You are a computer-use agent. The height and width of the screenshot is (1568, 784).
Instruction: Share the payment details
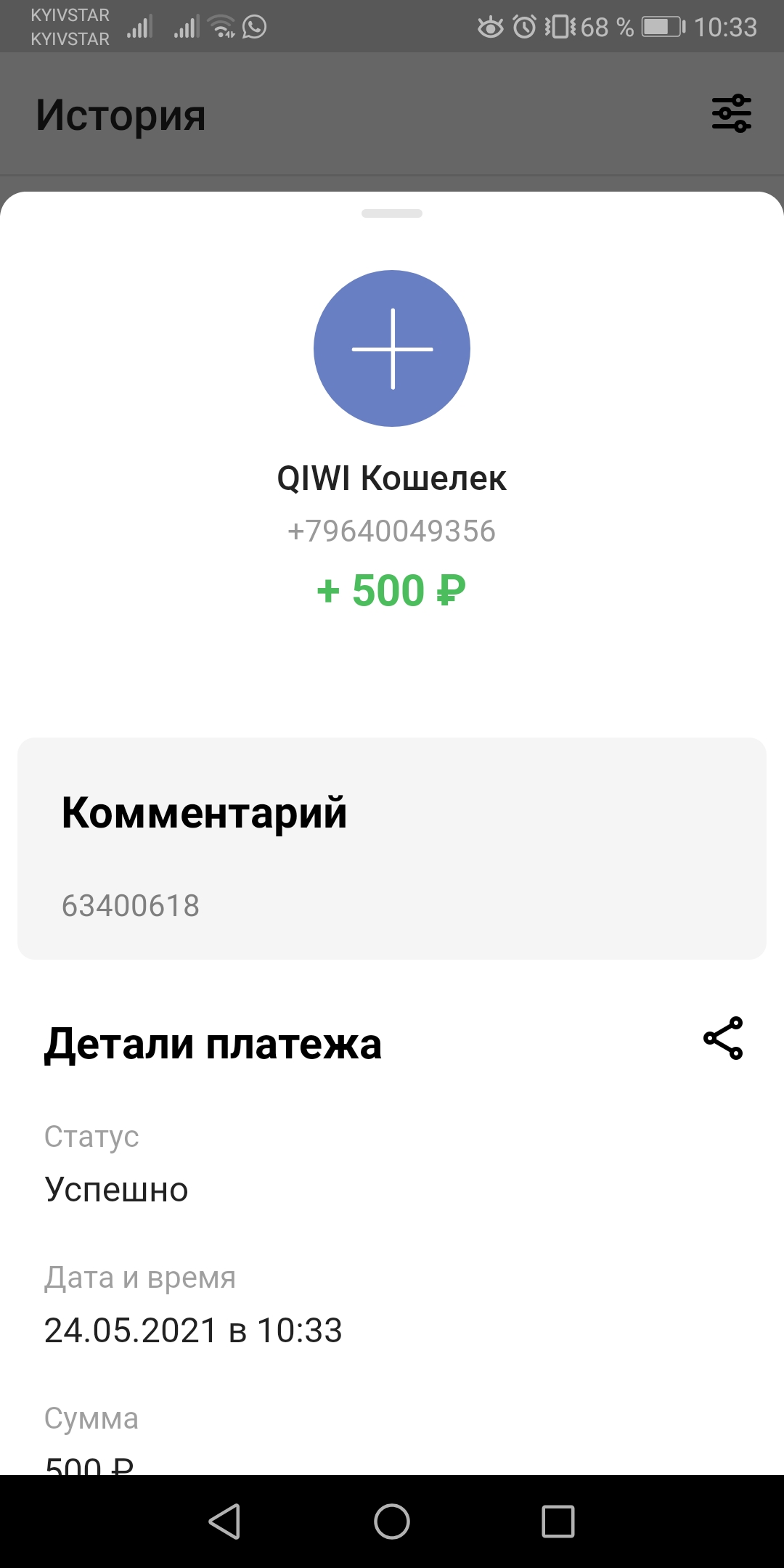(723, 1038)
